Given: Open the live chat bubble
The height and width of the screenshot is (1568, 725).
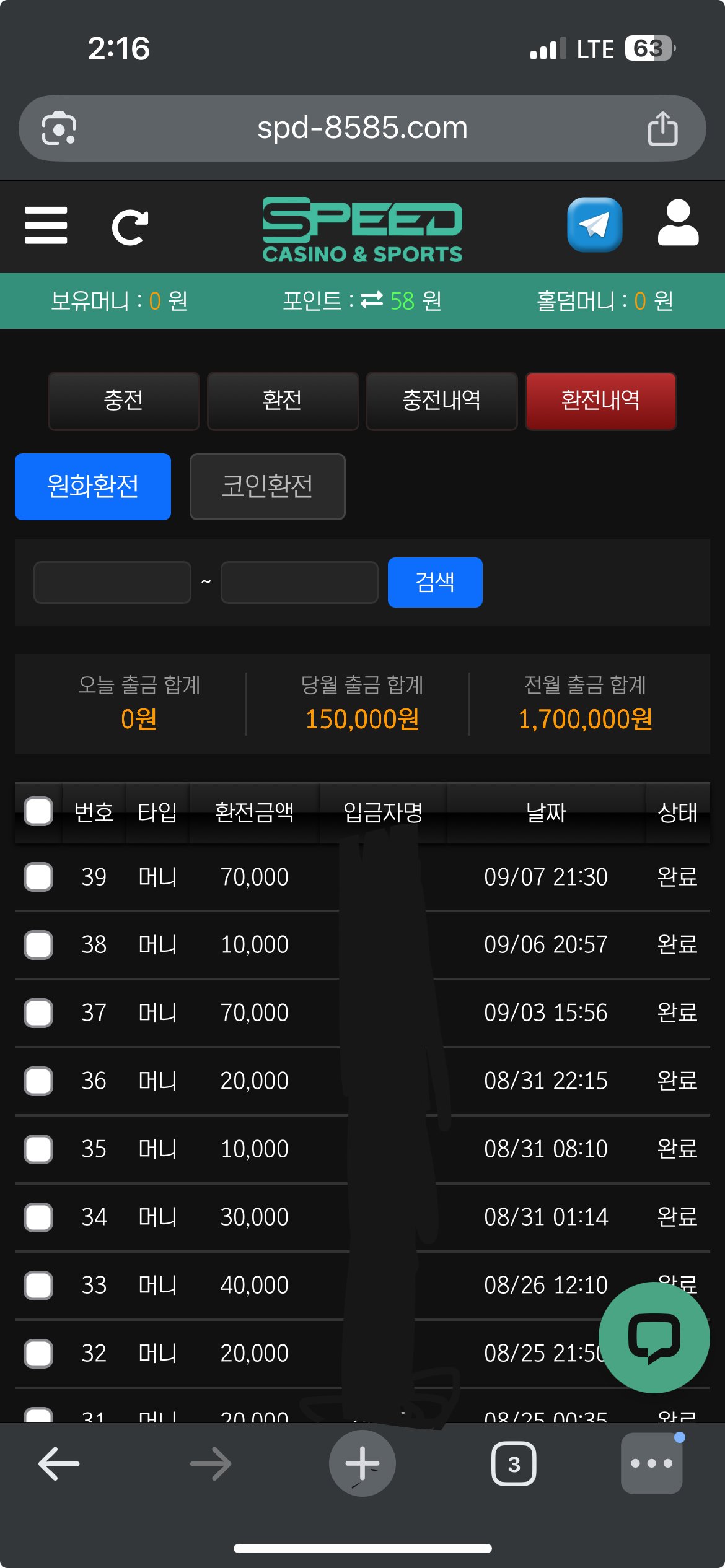Looking at the screenshot, I should click(x=654, y=1338).
